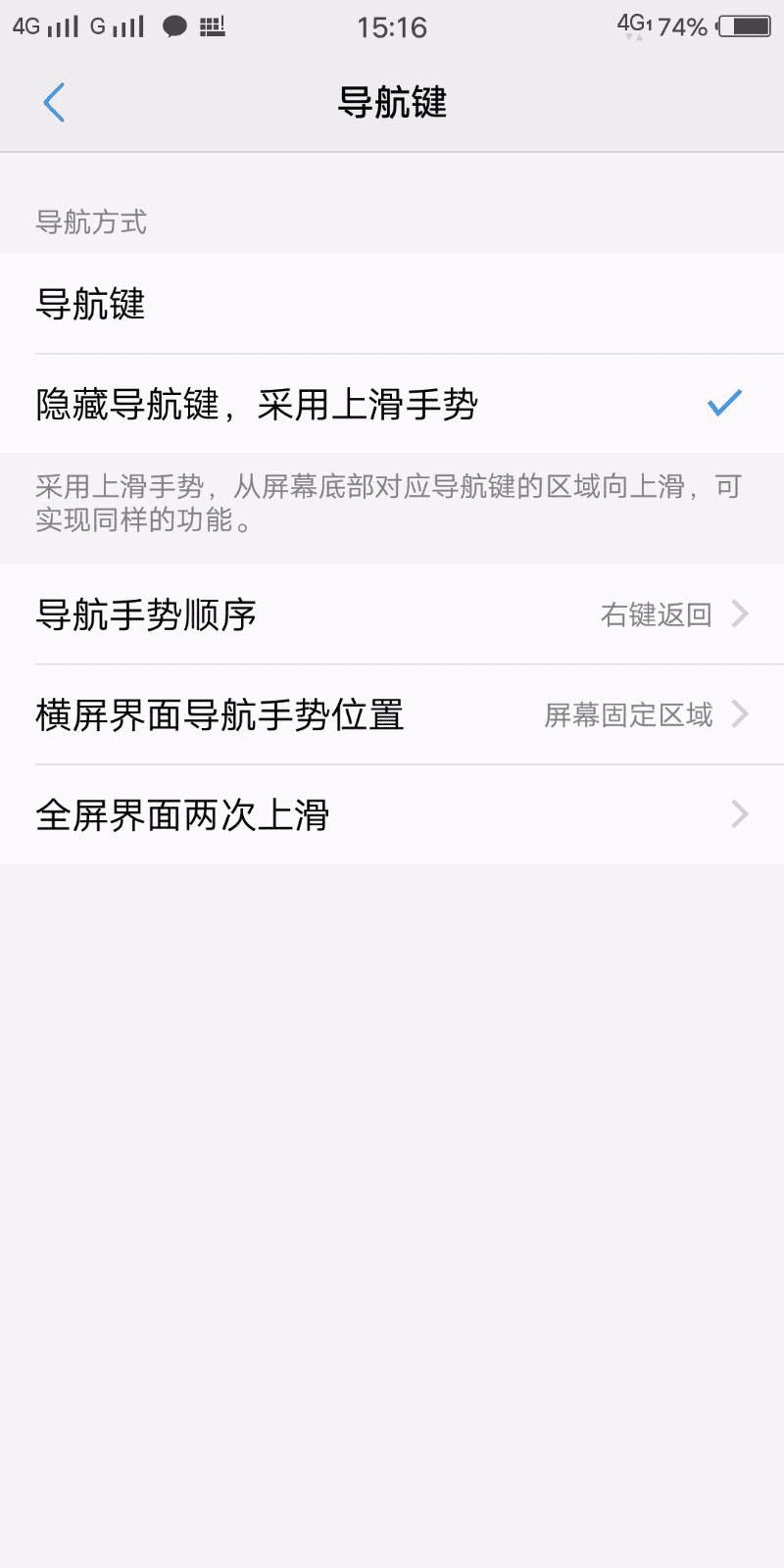
Task: Open 全屏界面两次上滑 setting
Action: click(392, 814)
